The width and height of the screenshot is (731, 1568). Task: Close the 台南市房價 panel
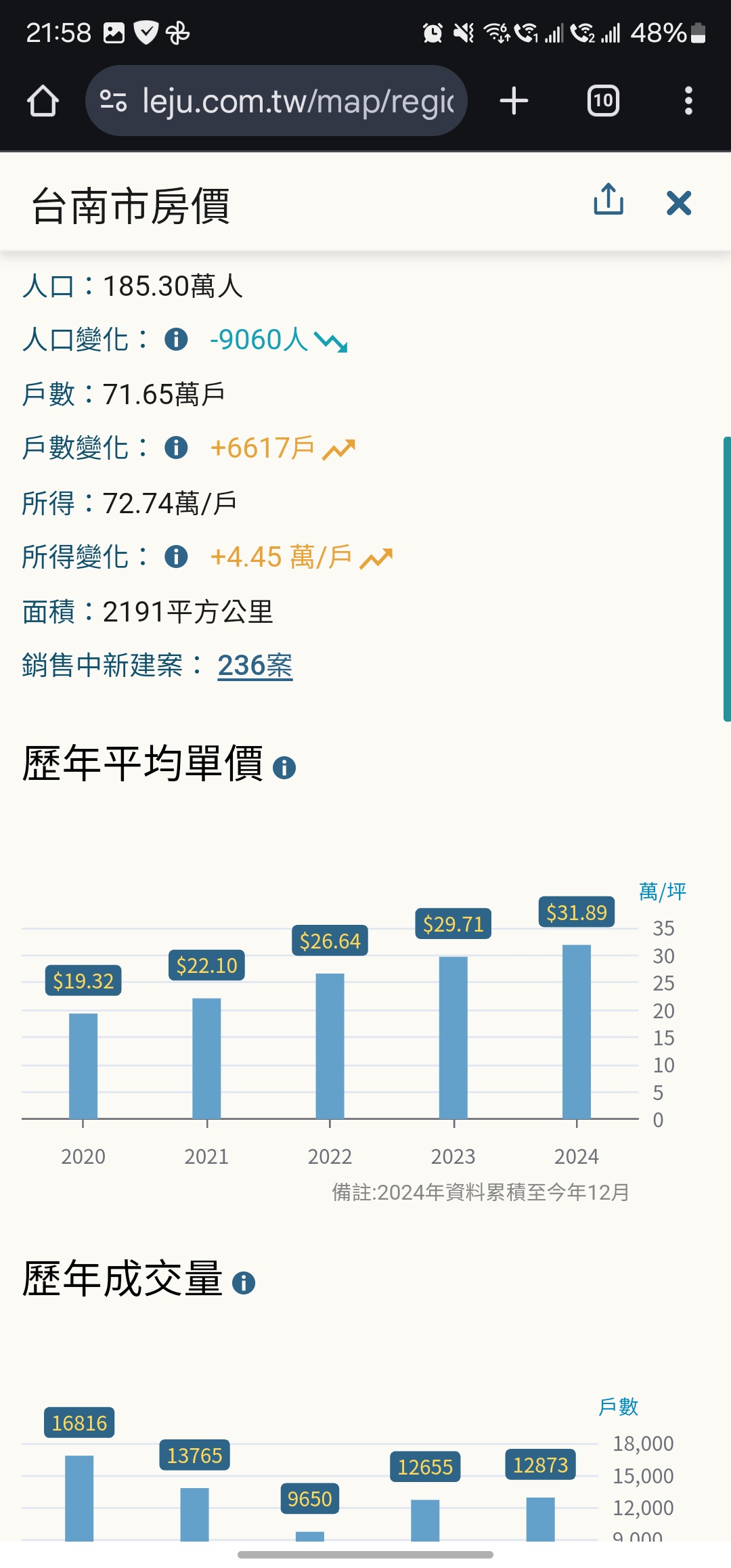coord(679,203)
